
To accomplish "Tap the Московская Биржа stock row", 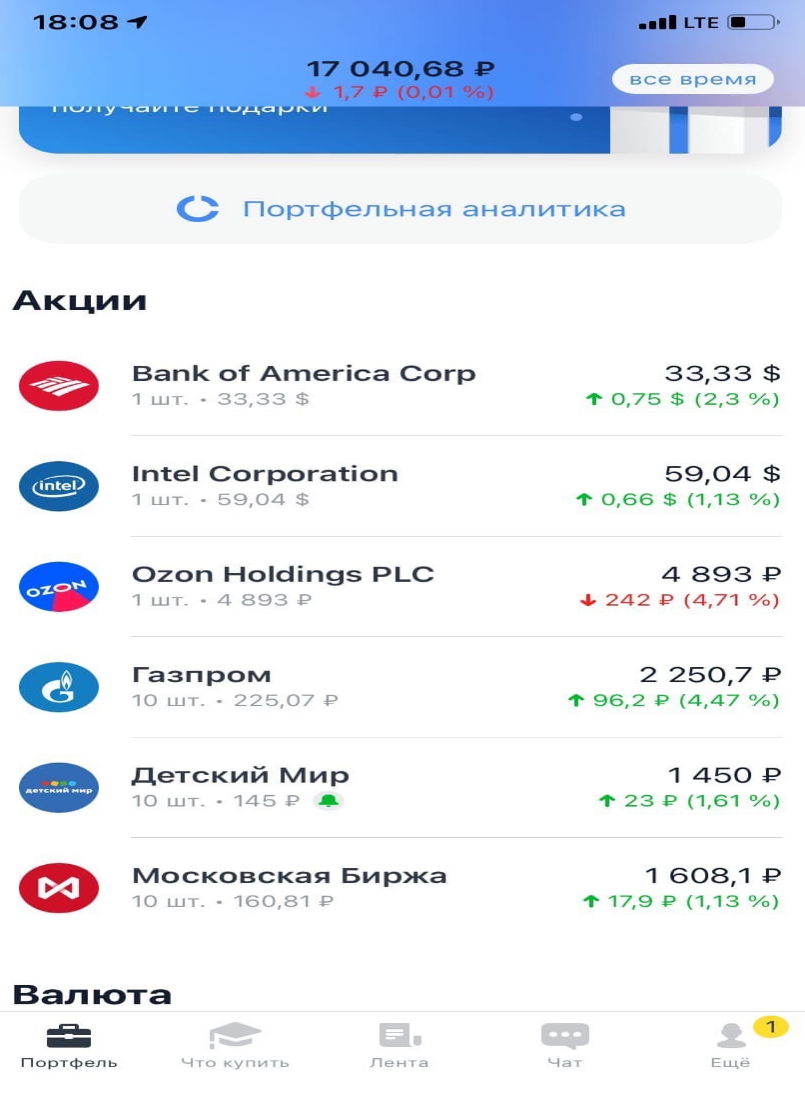I will coord(400,888).
